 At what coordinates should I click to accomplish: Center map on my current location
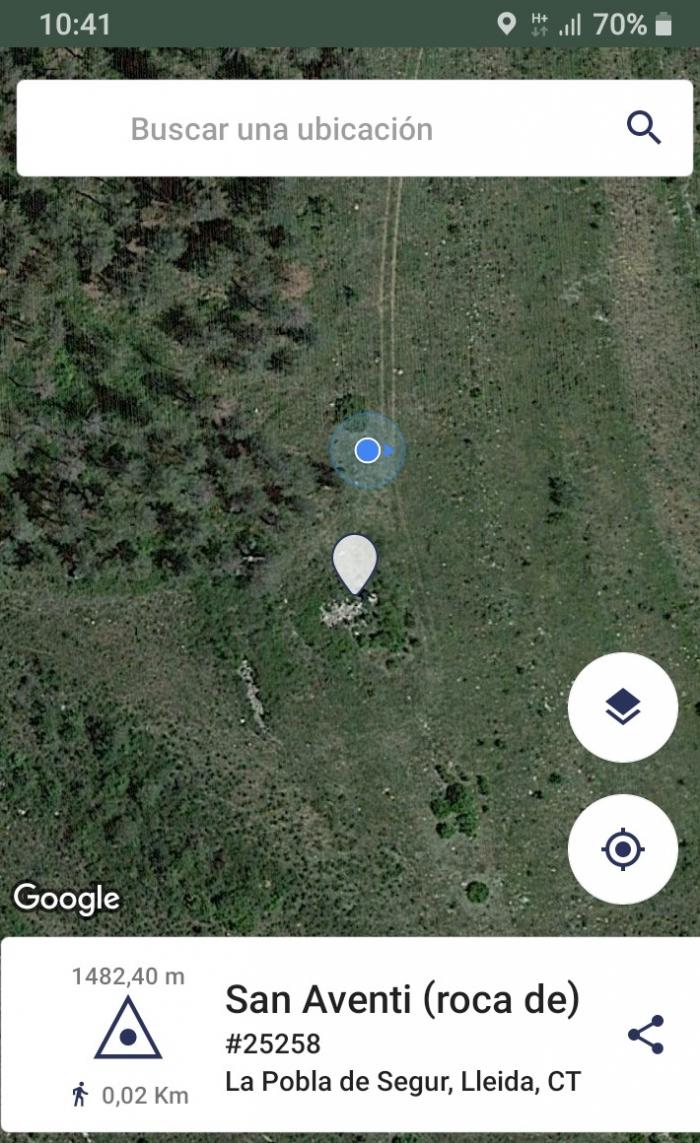click(623, 849)
